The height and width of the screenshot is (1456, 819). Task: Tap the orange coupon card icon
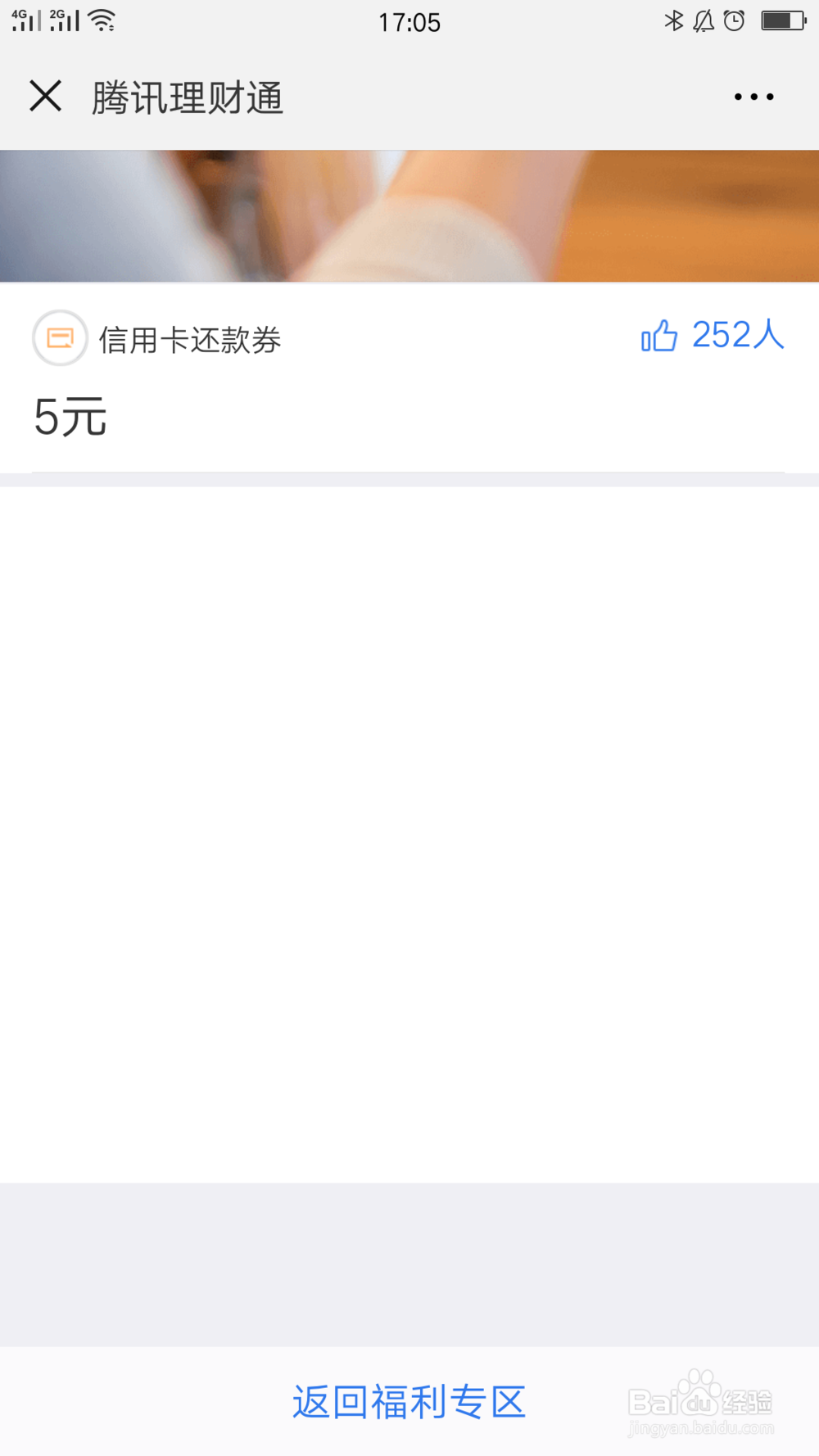point(59,337)
